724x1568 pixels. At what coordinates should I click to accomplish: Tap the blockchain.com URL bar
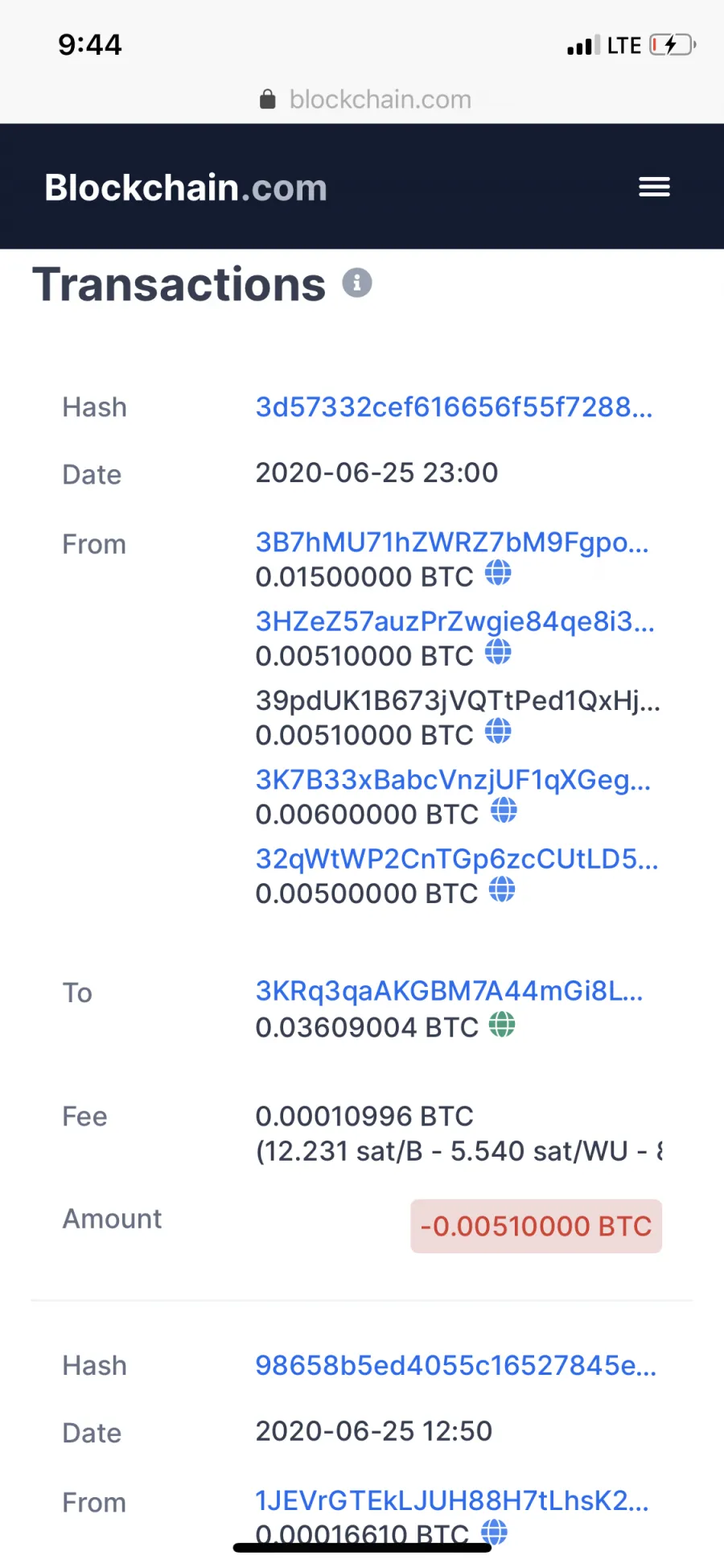[366, 99]
